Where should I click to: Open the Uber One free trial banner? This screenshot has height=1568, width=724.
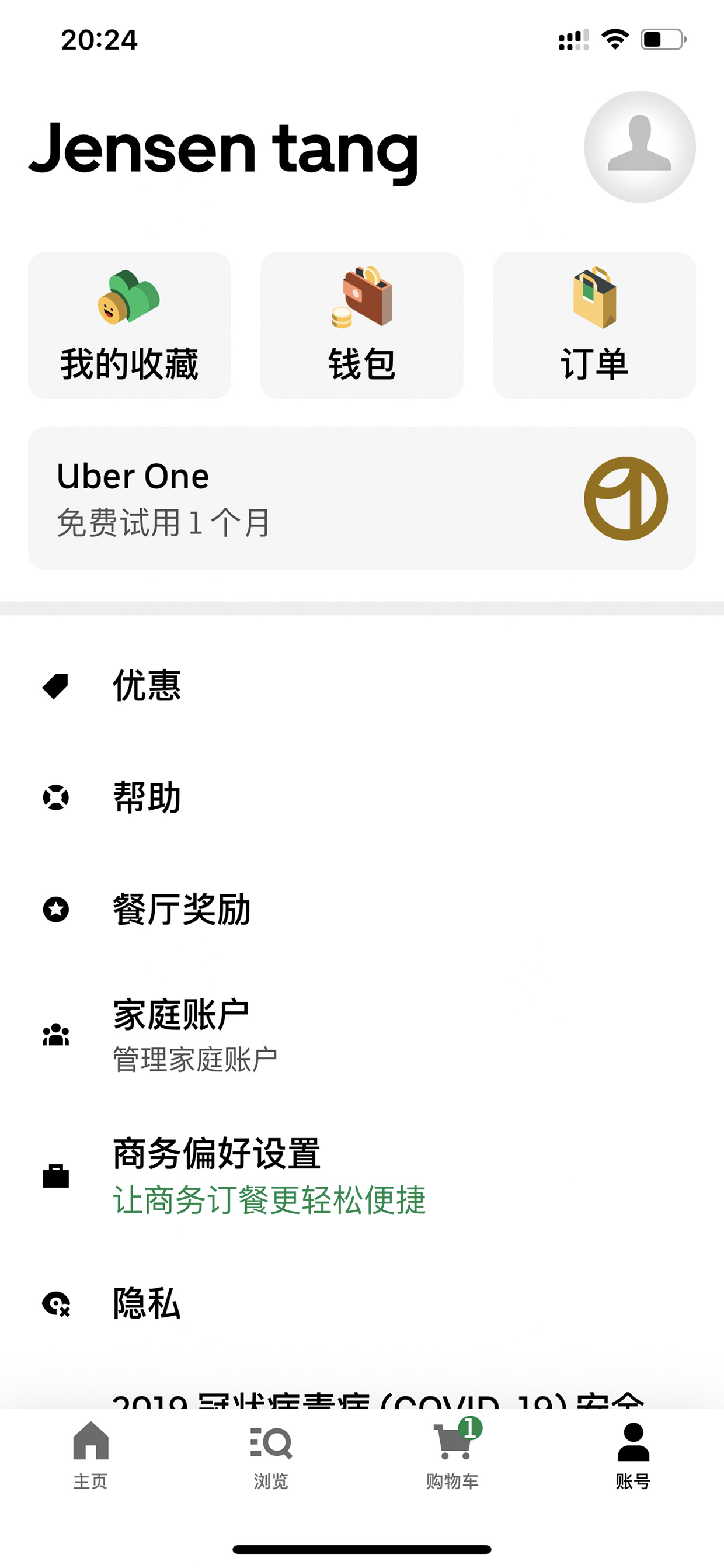(362, 498)
